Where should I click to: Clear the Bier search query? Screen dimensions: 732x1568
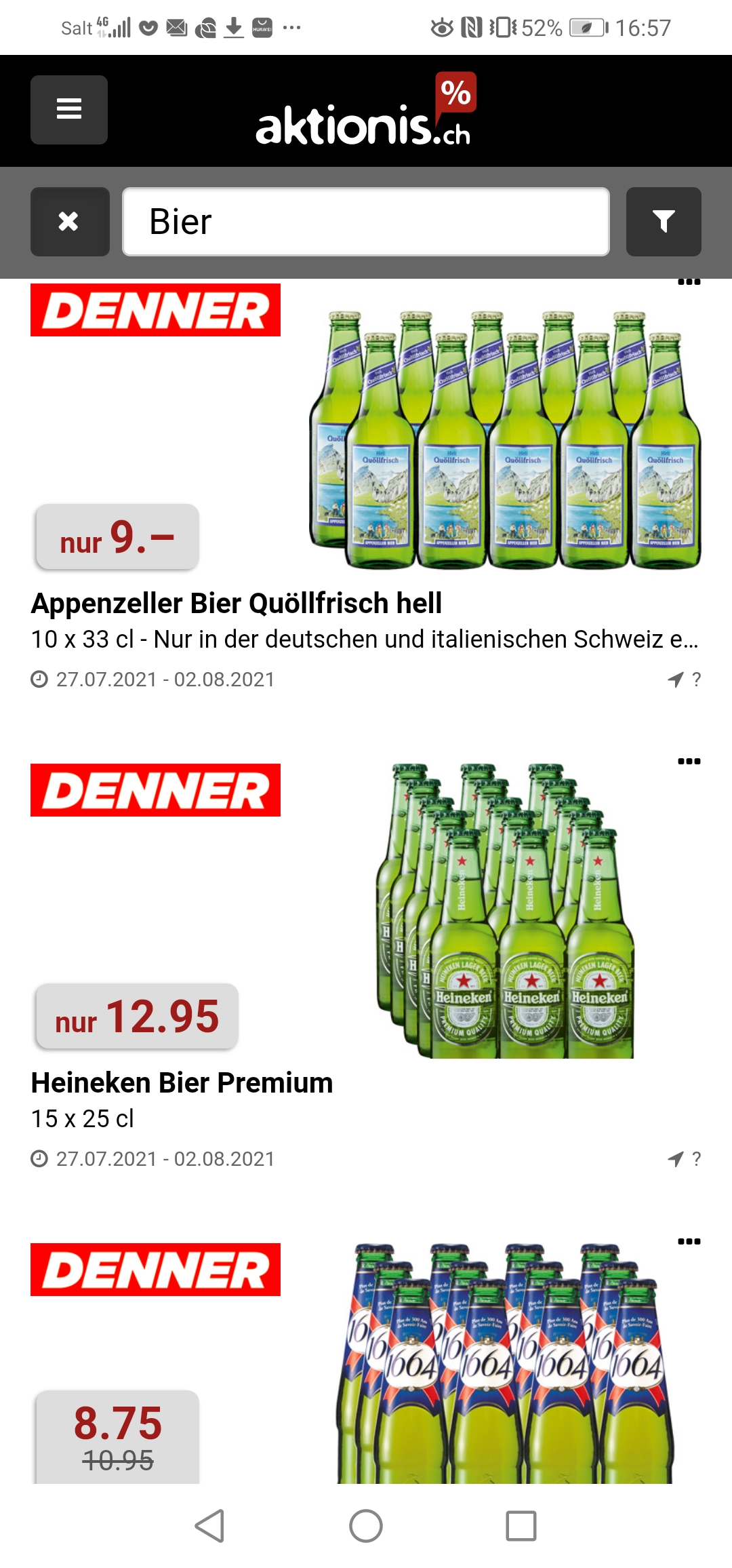(x=70, y=222)
